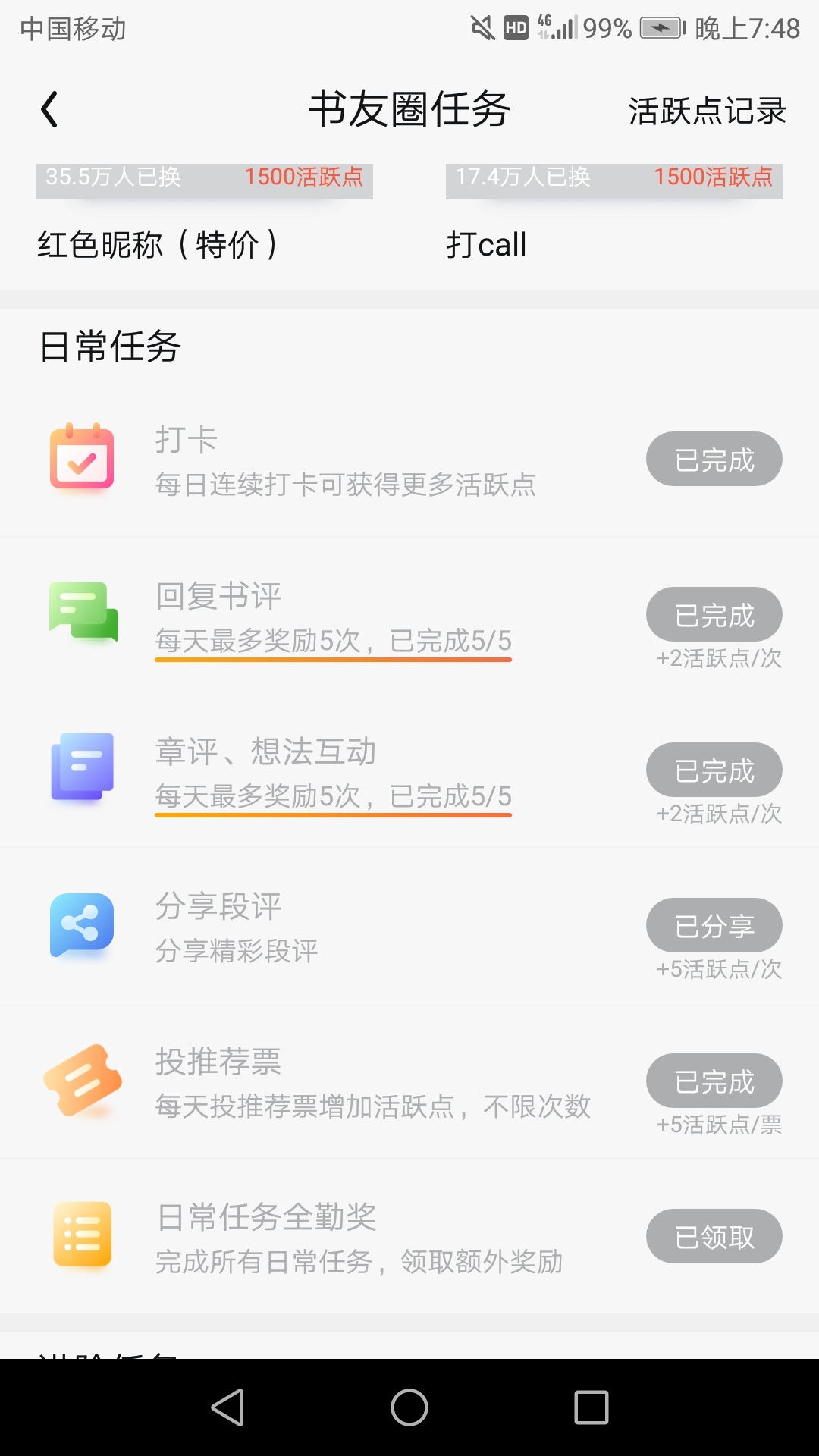Screen dimensions: 819x1456
Task: Open the 打call reward card
Action: click(614, 214)
